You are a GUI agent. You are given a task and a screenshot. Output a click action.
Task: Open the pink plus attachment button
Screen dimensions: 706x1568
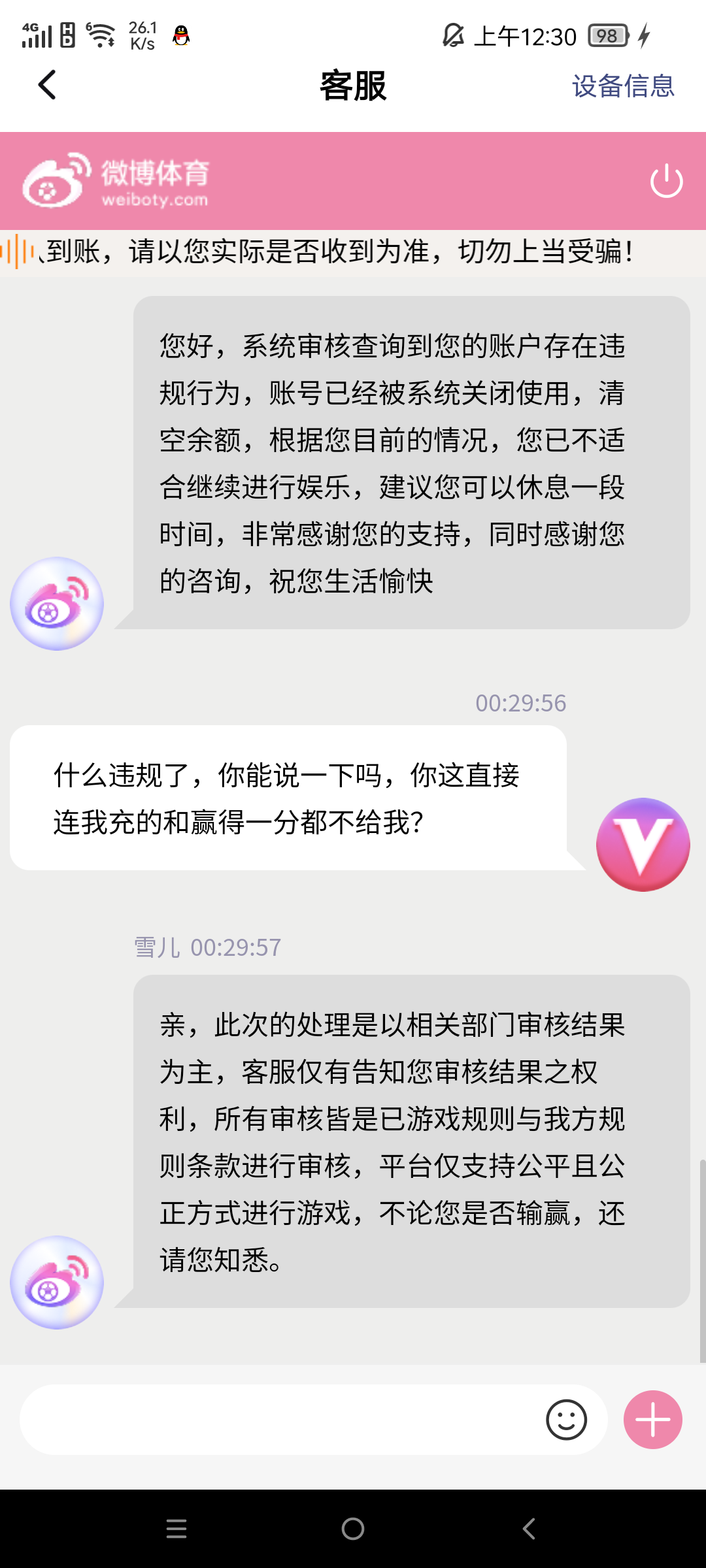pyautogui.click(x=652, y=1419)
